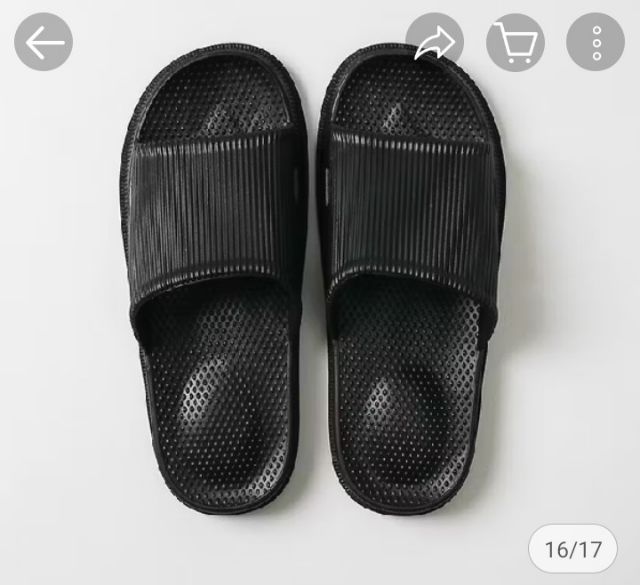The height and width of the screenshot is (585, 640).
Task: Open the shopping cart
Action: click(515, 42)
